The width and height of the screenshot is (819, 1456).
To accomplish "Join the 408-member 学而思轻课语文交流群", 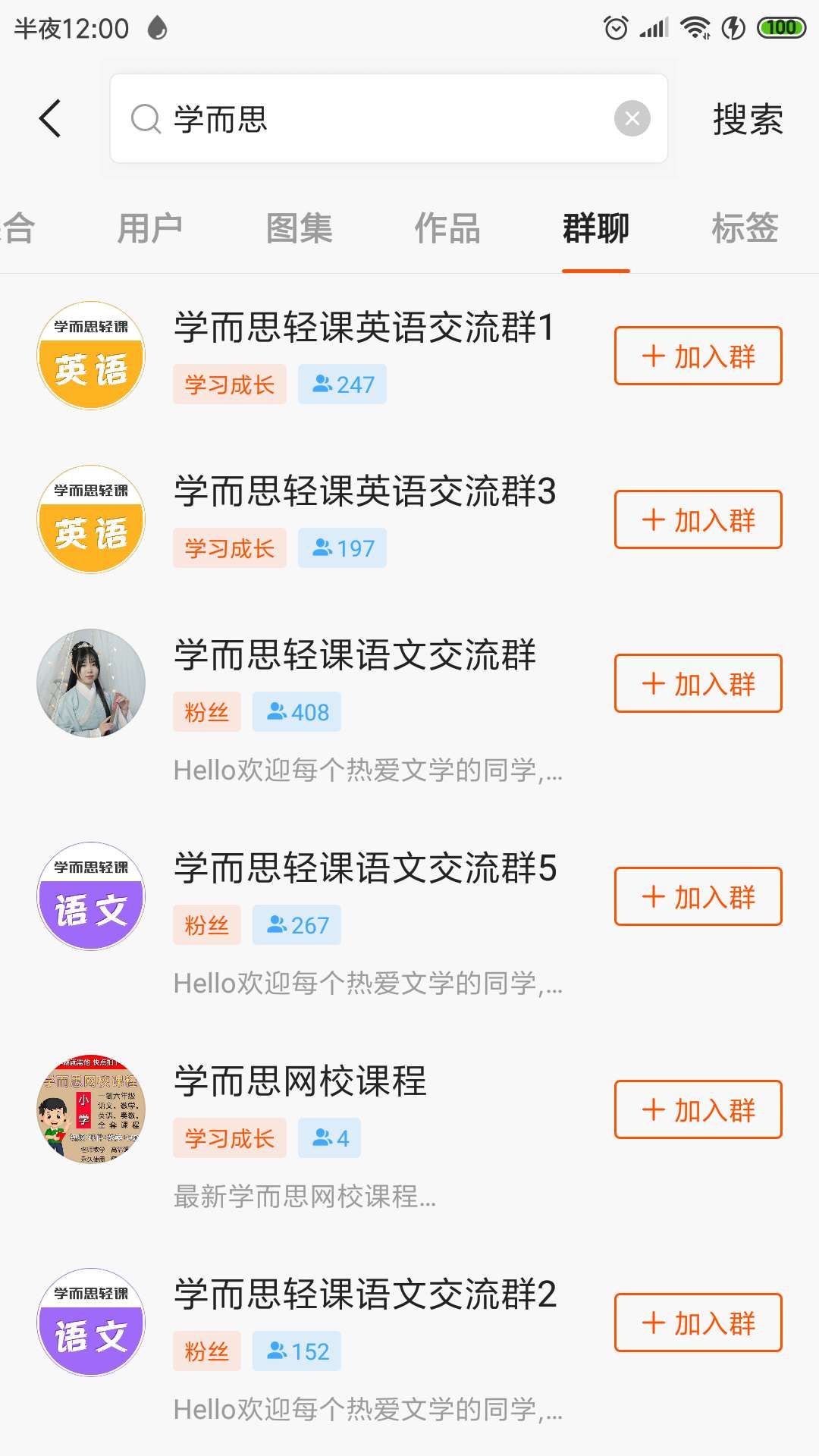I will coord(698,683).
